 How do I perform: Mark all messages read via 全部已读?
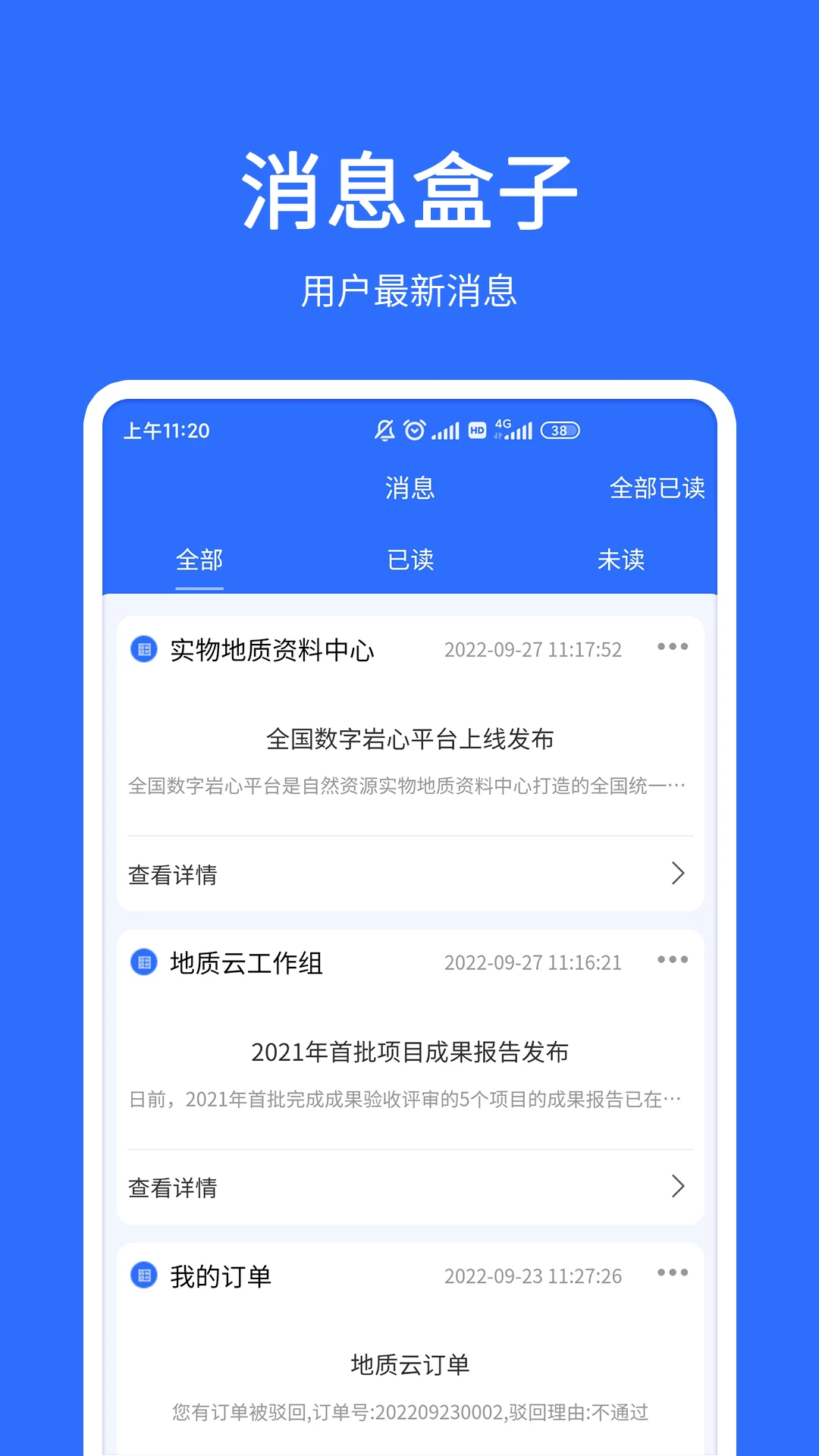pyautogui.click(x=657, y=488)
